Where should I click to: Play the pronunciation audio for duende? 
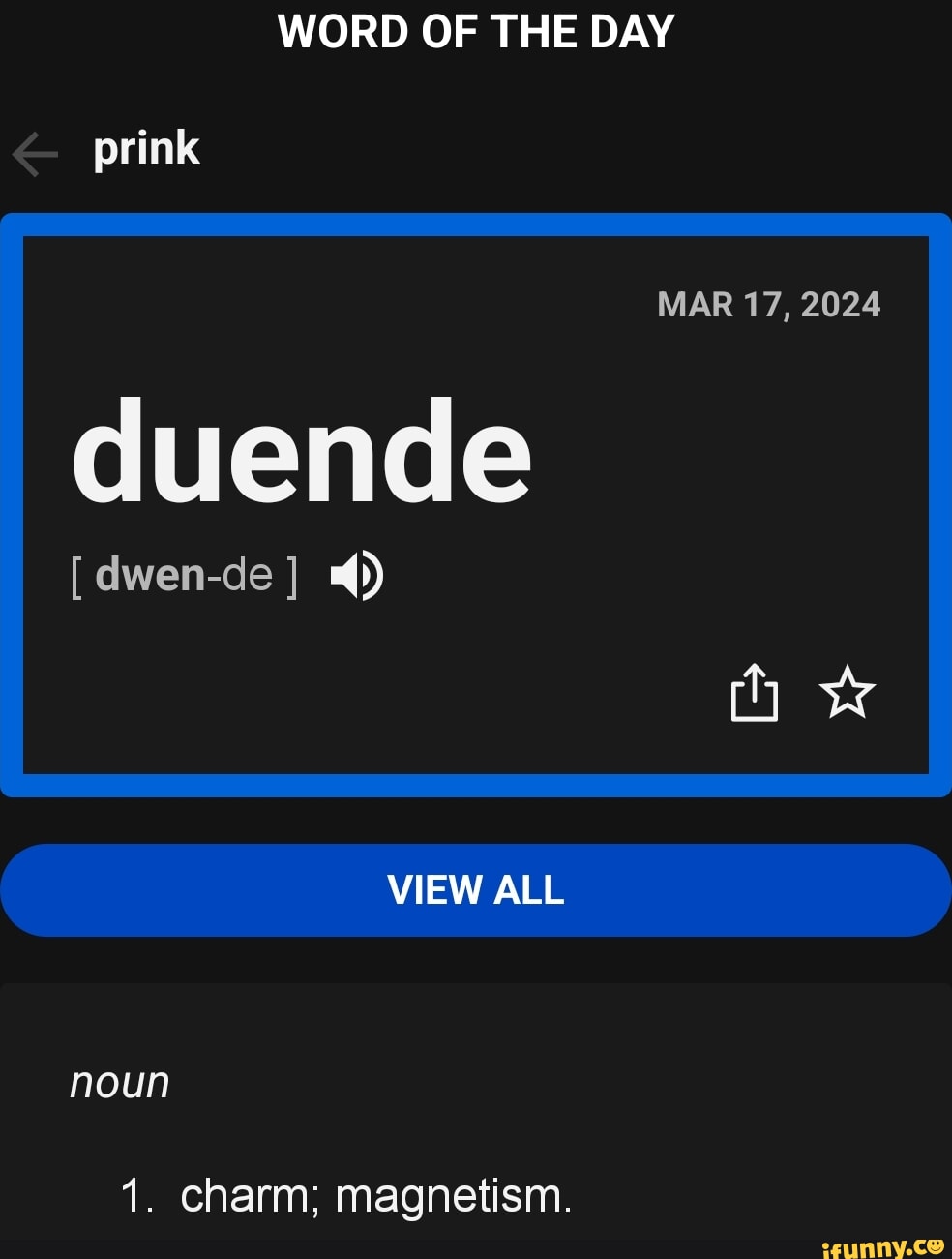(357, 576)
